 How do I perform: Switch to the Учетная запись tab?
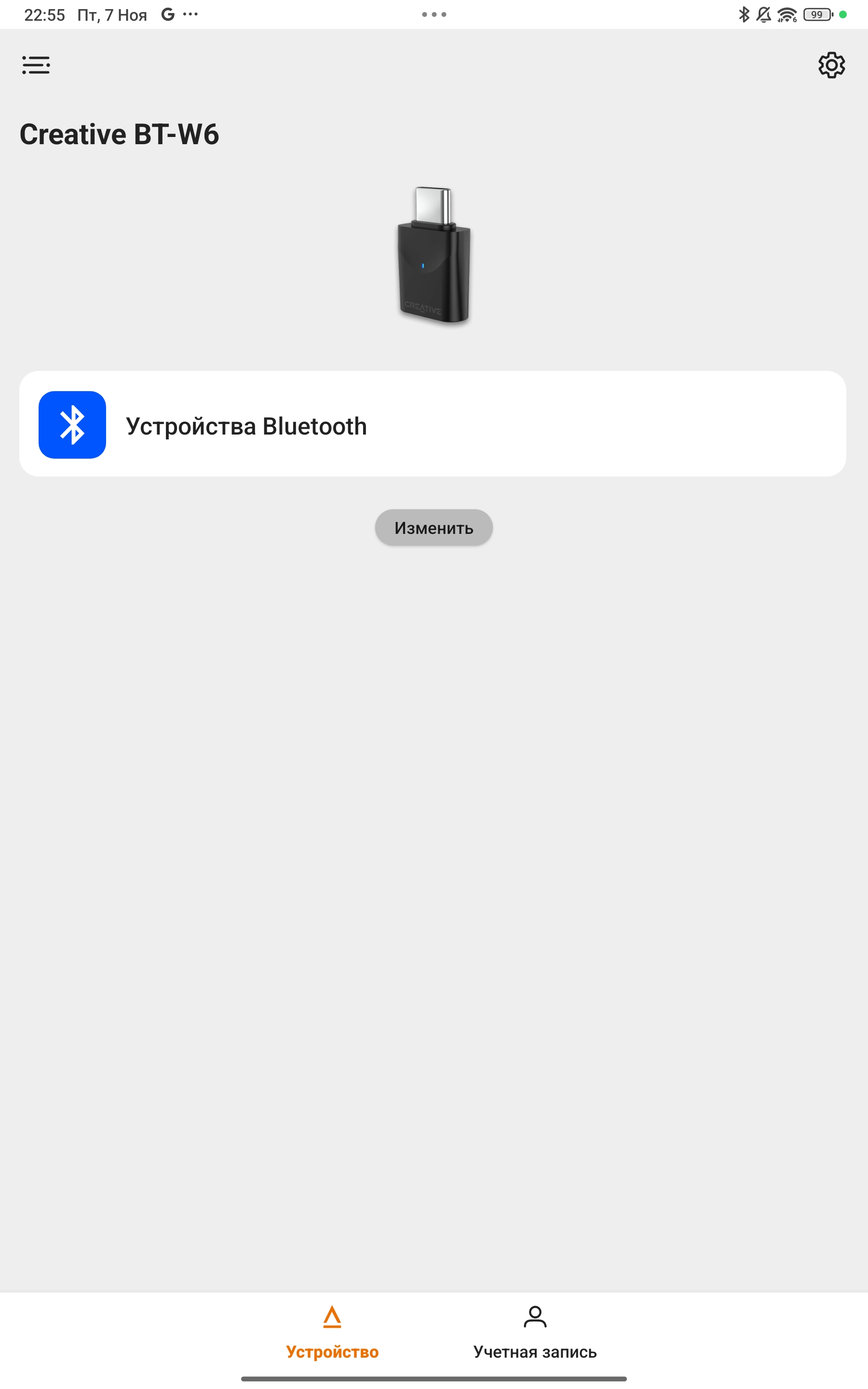pos(534,1333)
